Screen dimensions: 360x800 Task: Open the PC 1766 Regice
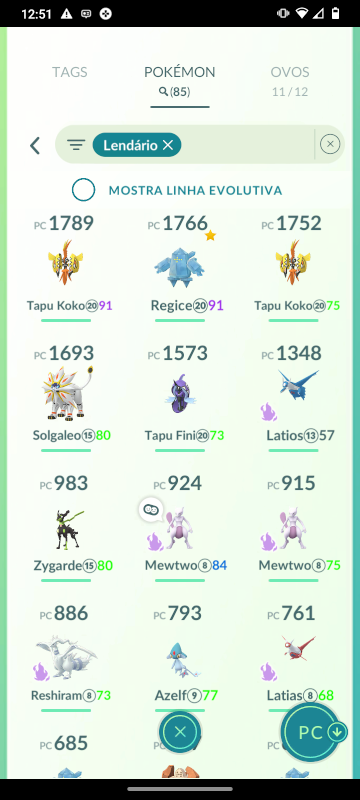tap(180, 268)
